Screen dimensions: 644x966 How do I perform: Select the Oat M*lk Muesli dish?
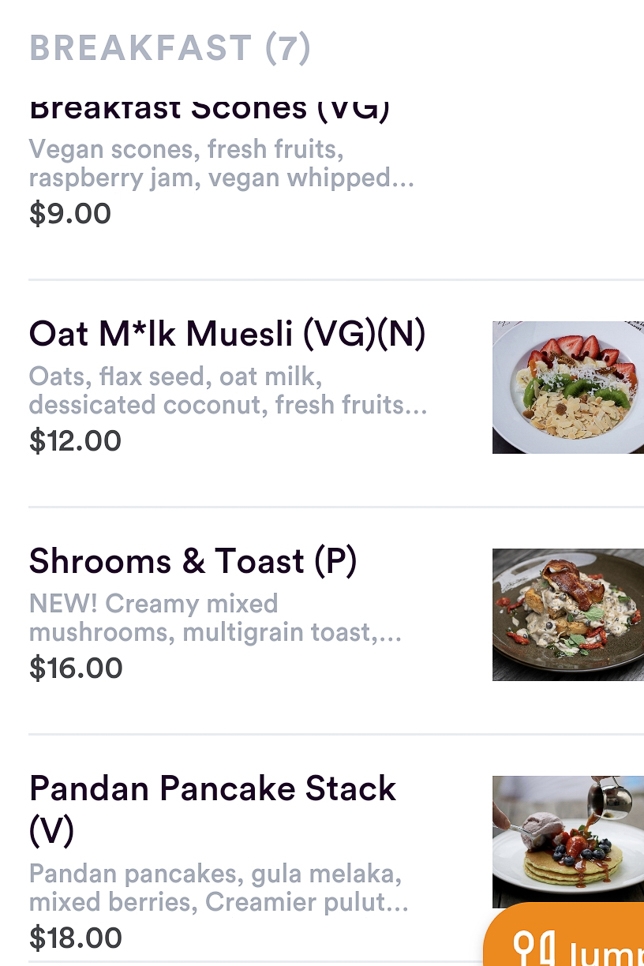[228, 334]
